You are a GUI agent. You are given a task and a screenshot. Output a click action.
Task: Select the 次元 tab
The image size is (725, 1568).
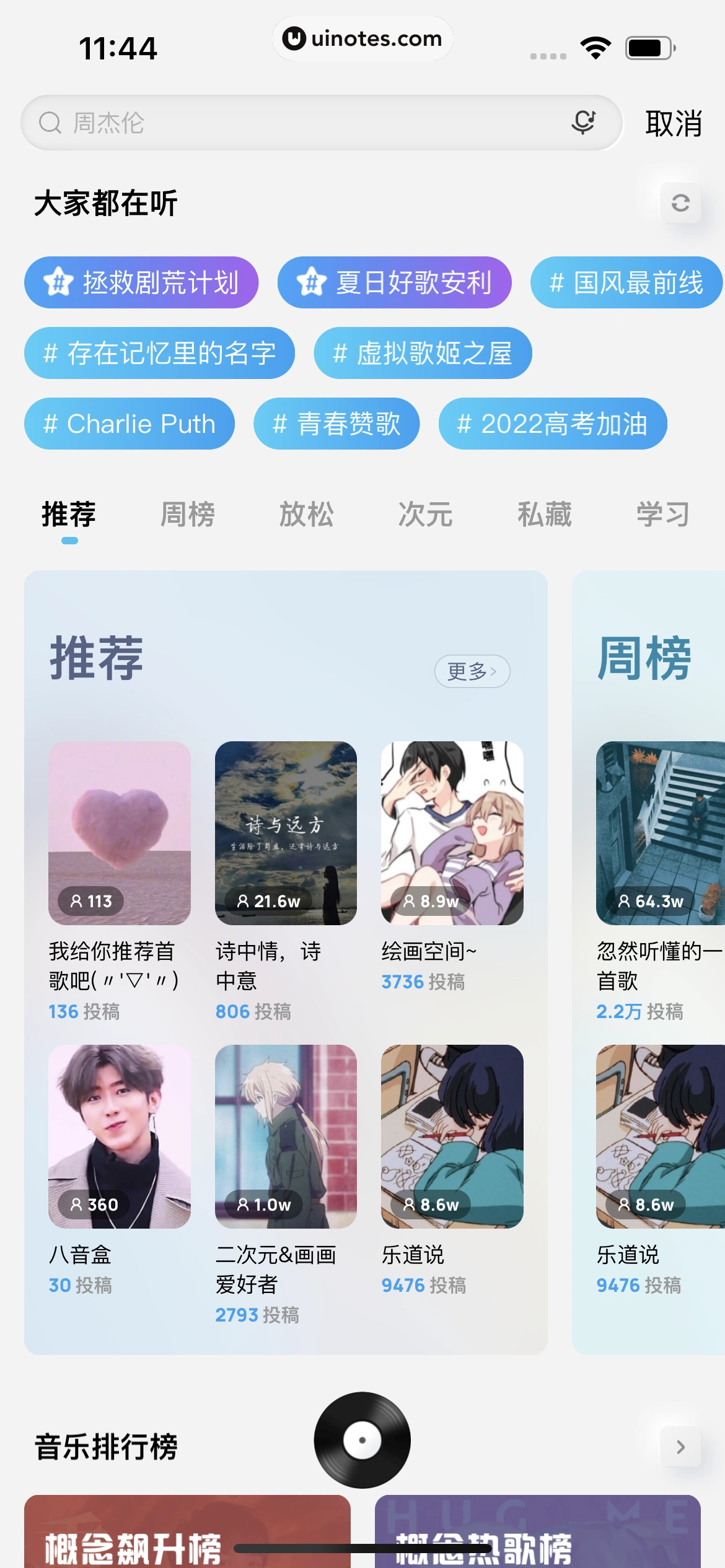(x=425, y=514)
